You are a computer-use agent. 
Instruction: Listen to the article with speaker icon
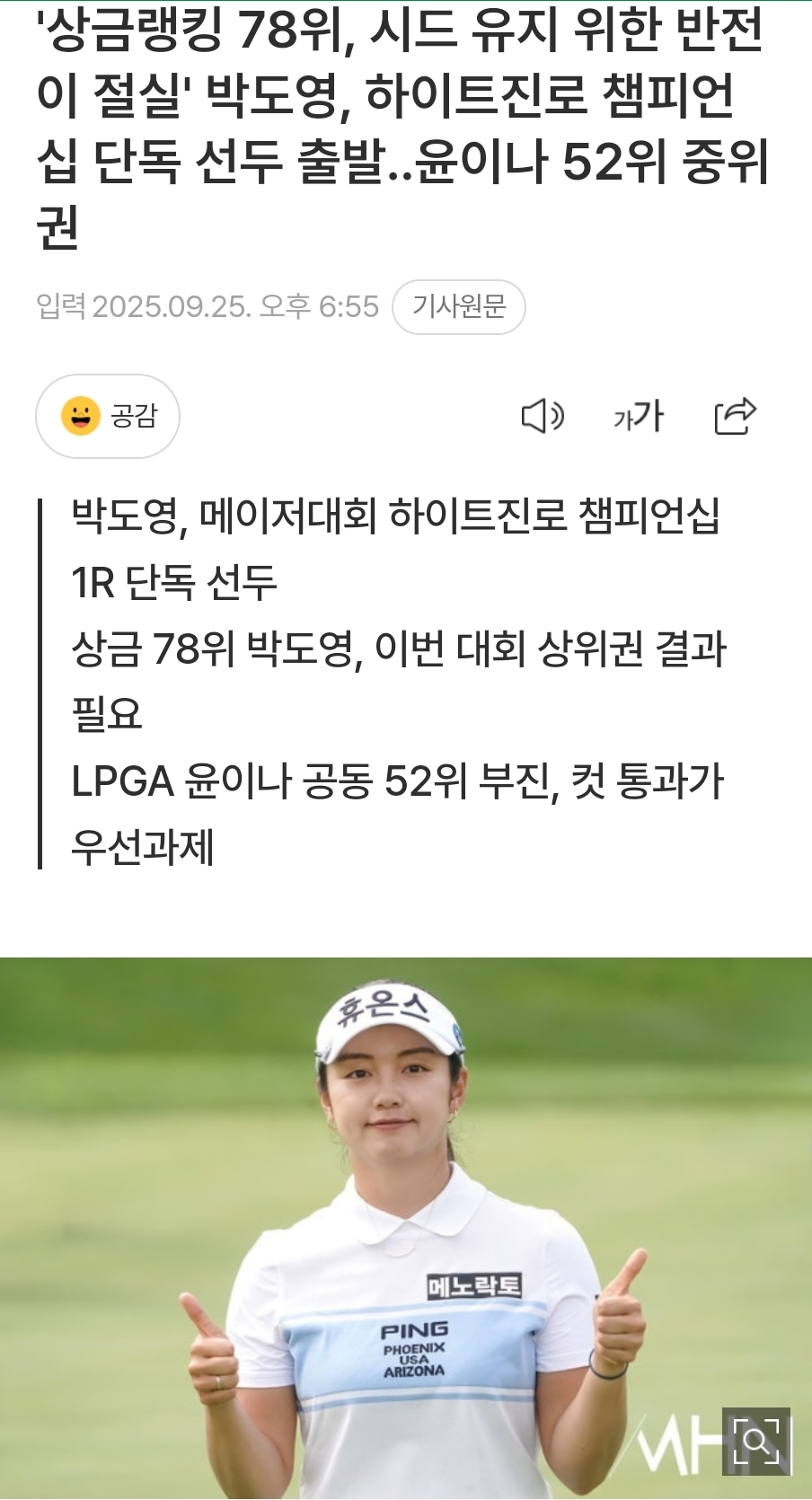pyautogui.click(x=543, y=416)
